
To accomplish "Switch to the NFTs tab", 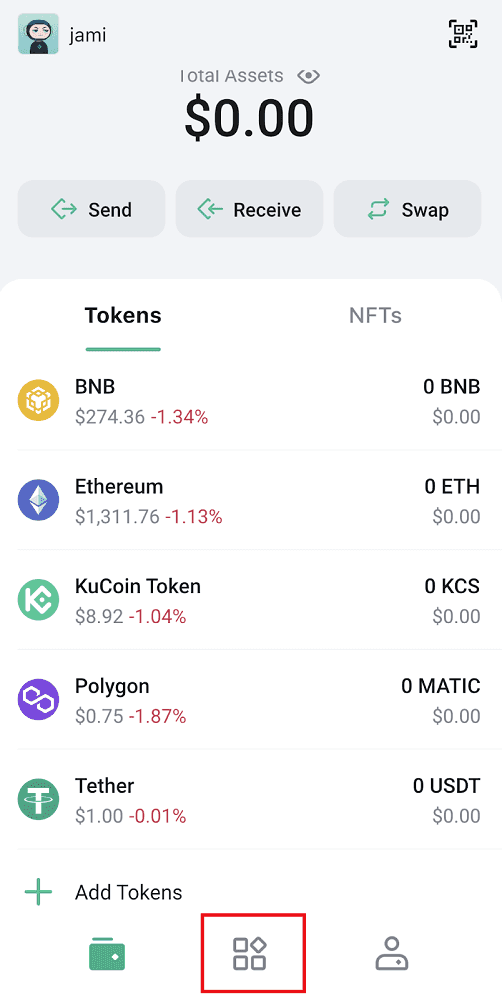I will [x=375, y=315].
